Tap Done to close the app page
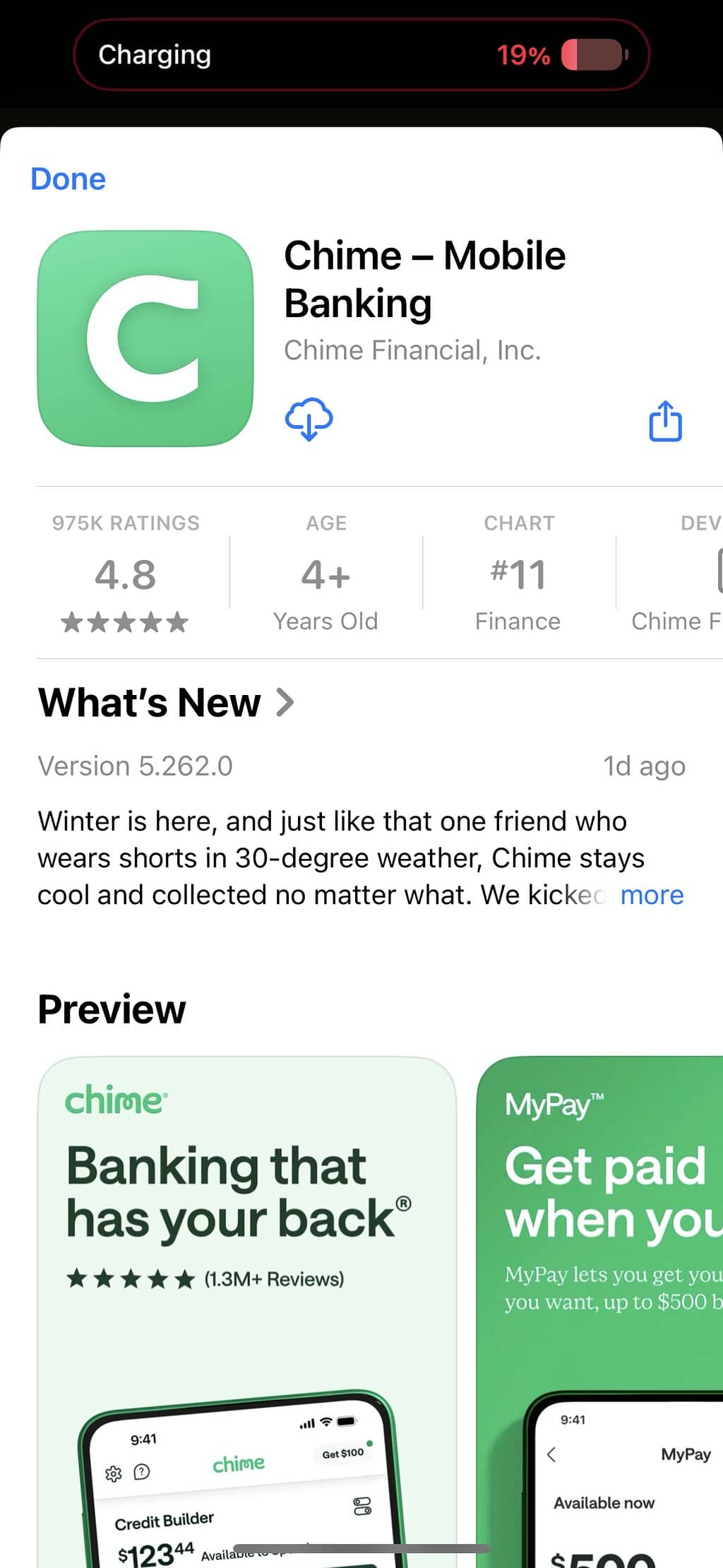Viewport: 723px width, 1568px height. point(68,179)
